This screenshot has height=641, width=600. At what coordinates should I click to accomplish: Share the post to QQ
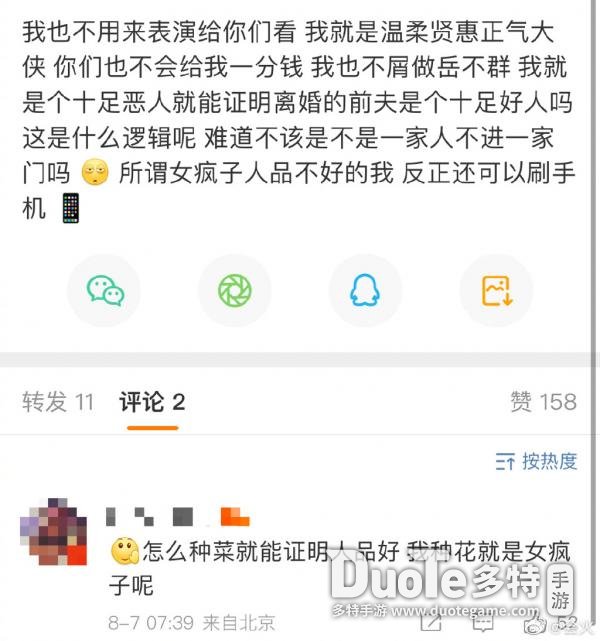click(365, 291)
